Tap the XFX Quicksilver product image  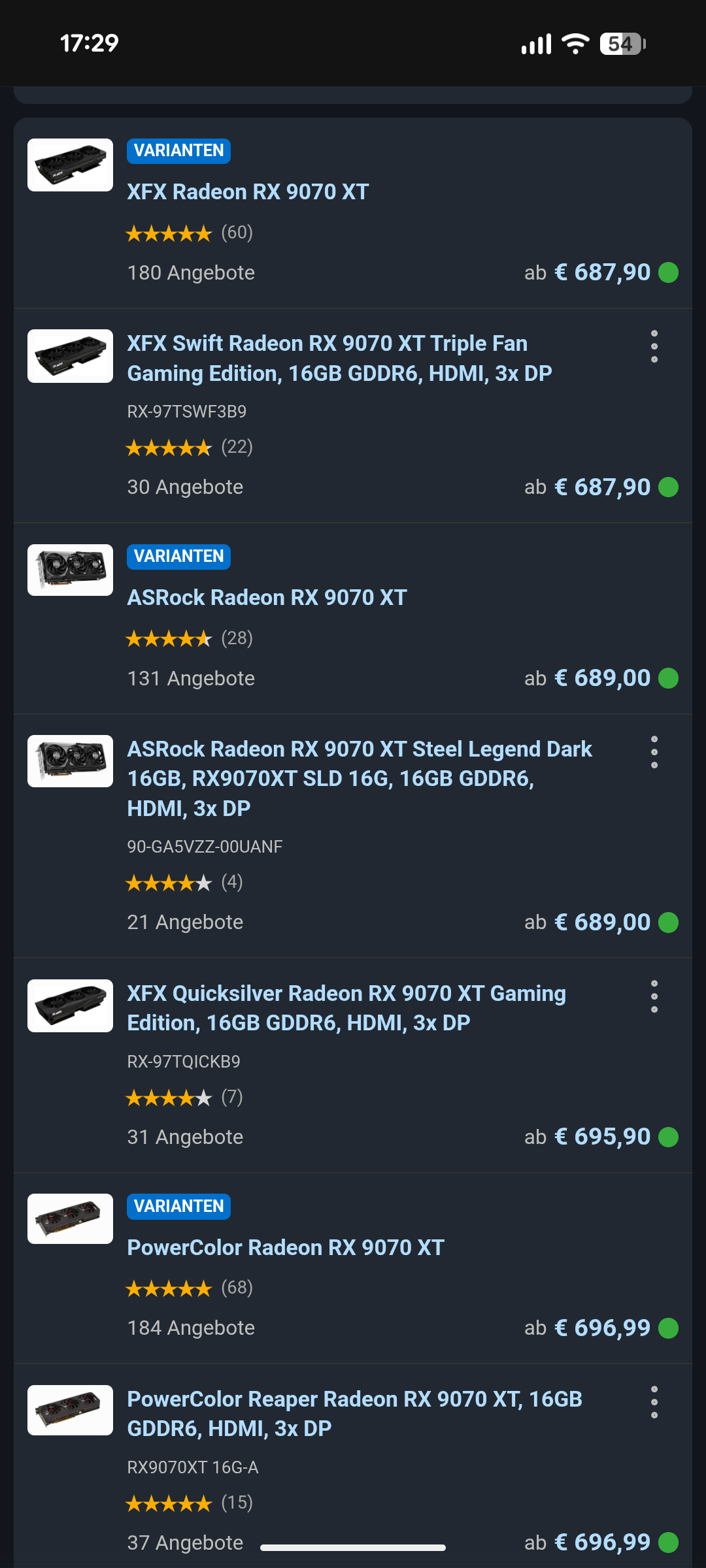(x=70, y=1005)
